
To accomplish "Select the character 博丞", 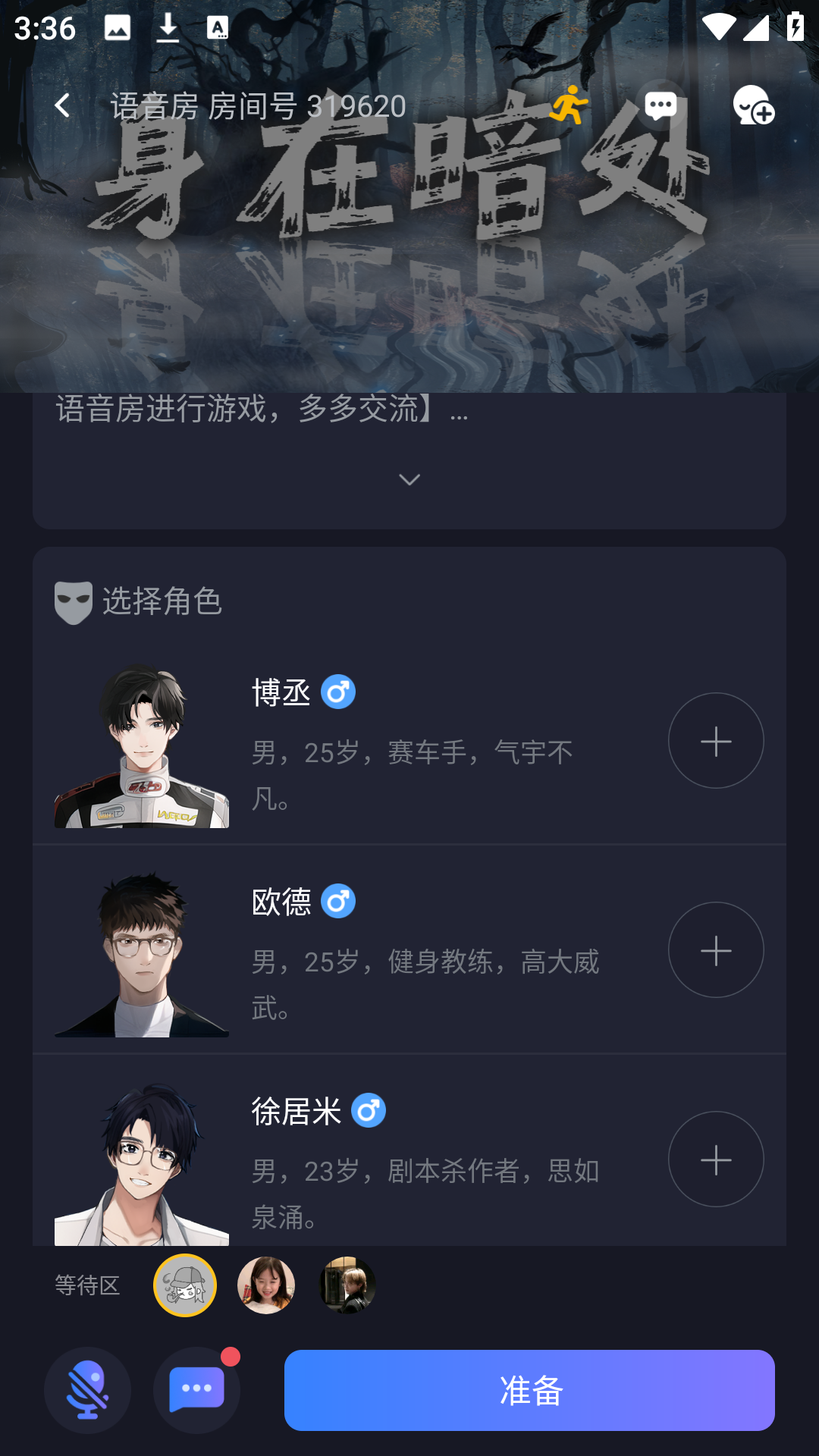I will pyautogui.click(x=715, y=741).
